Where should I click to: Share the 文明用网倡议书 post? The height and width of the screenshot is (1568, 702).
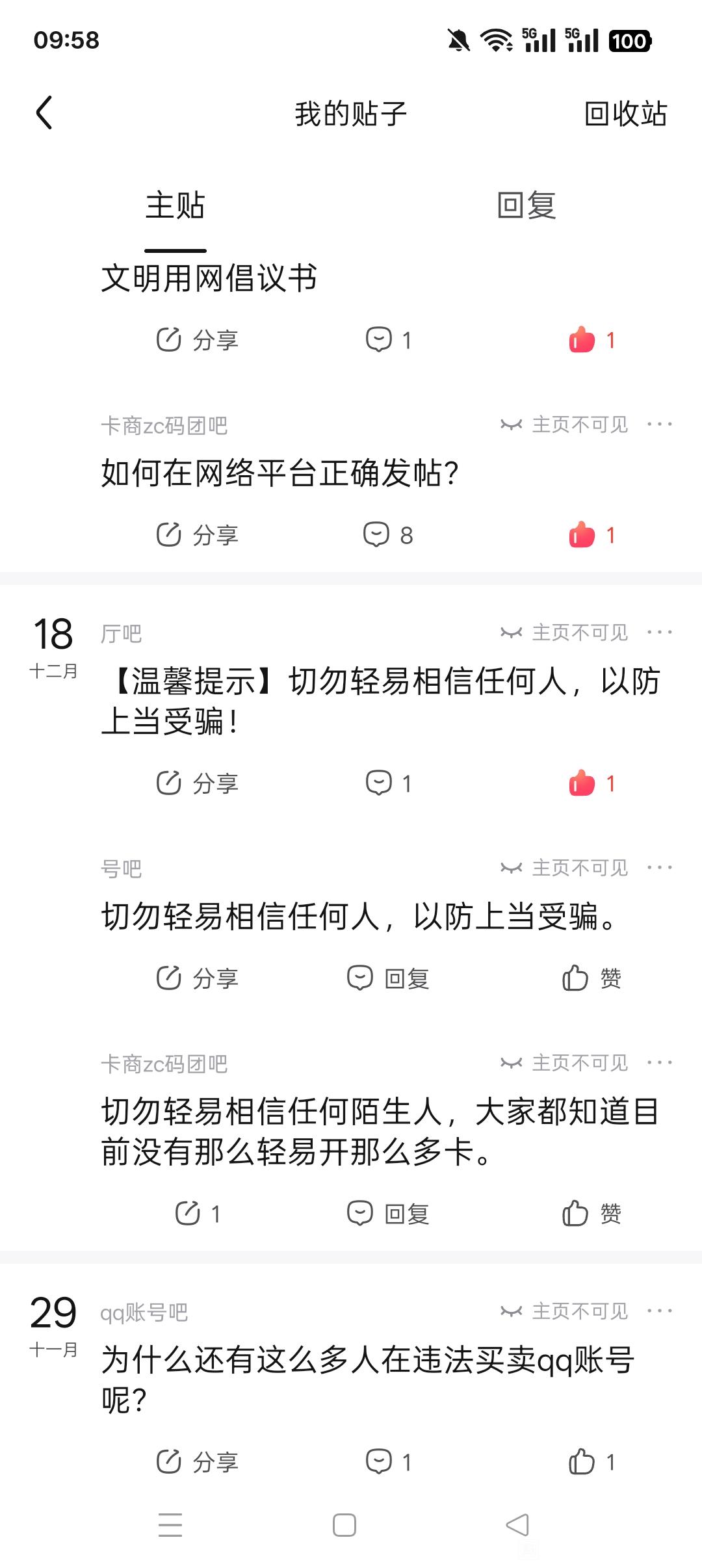[x=198, y=340]
